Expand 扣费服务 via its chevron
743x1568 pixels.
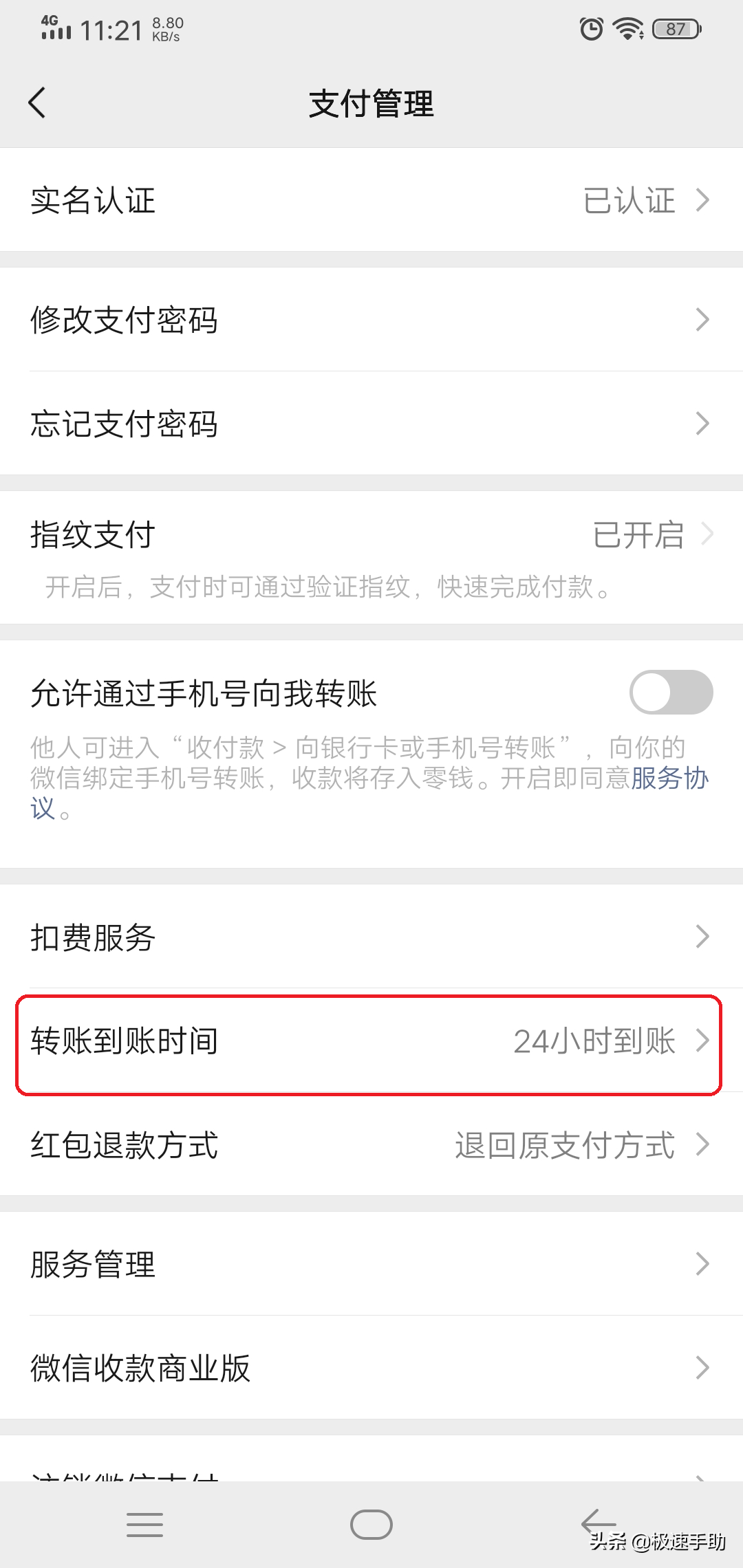click(x=702, y=936)
